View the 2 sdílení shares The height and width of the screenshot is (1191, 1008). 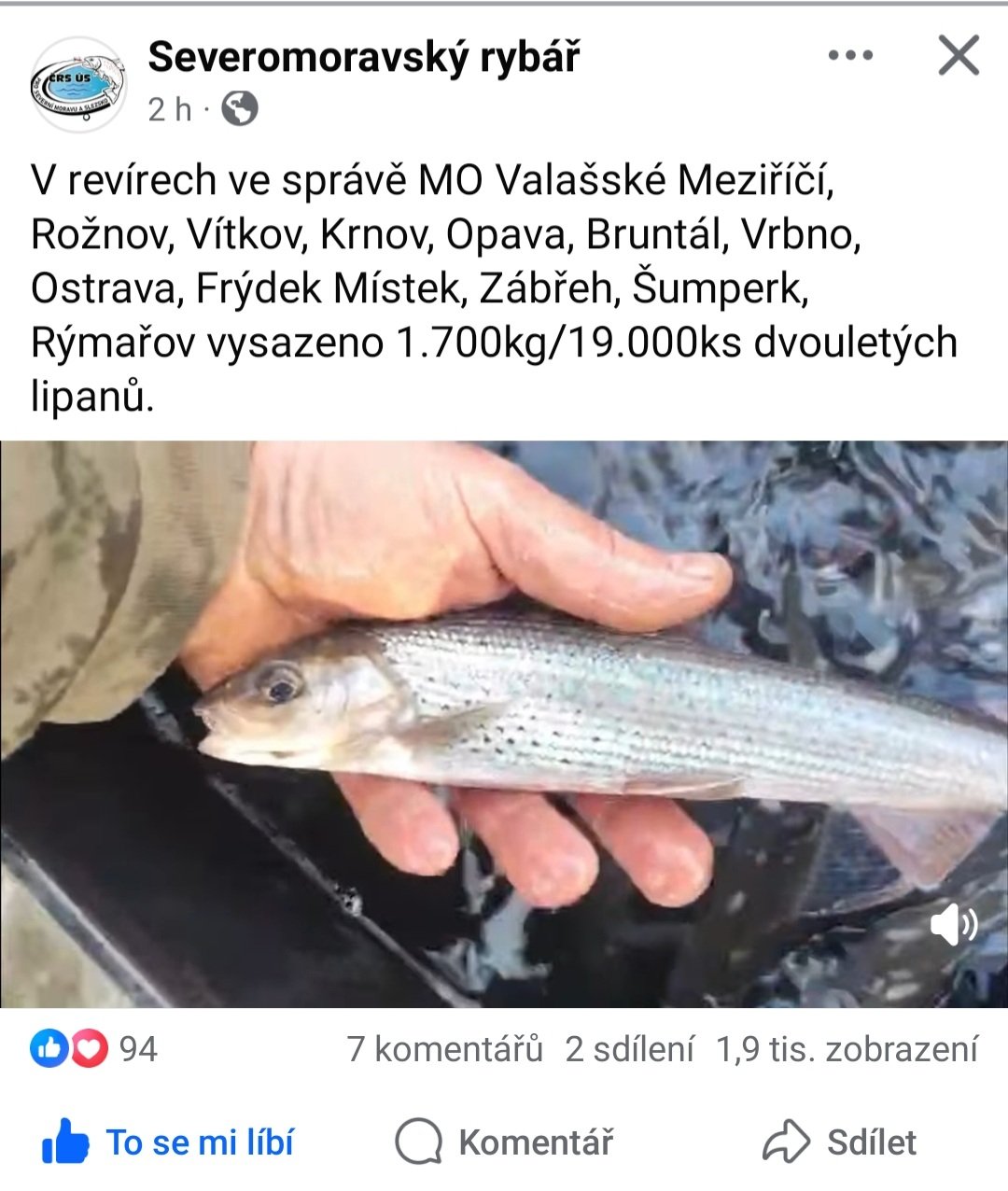[630, 1049]
